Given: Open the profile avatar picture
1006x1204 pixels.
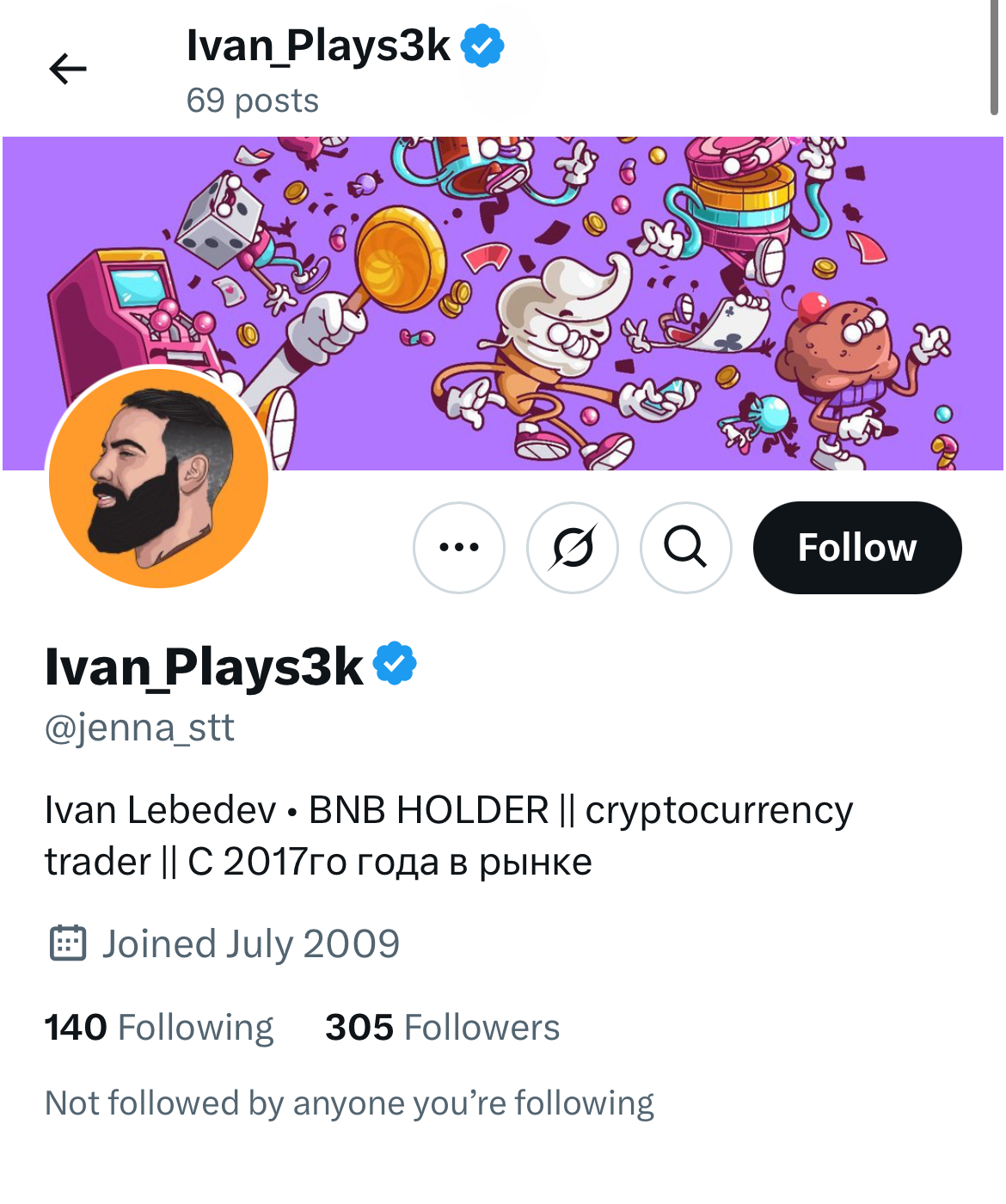Looking at the screenshot, I should click(159, 478).
